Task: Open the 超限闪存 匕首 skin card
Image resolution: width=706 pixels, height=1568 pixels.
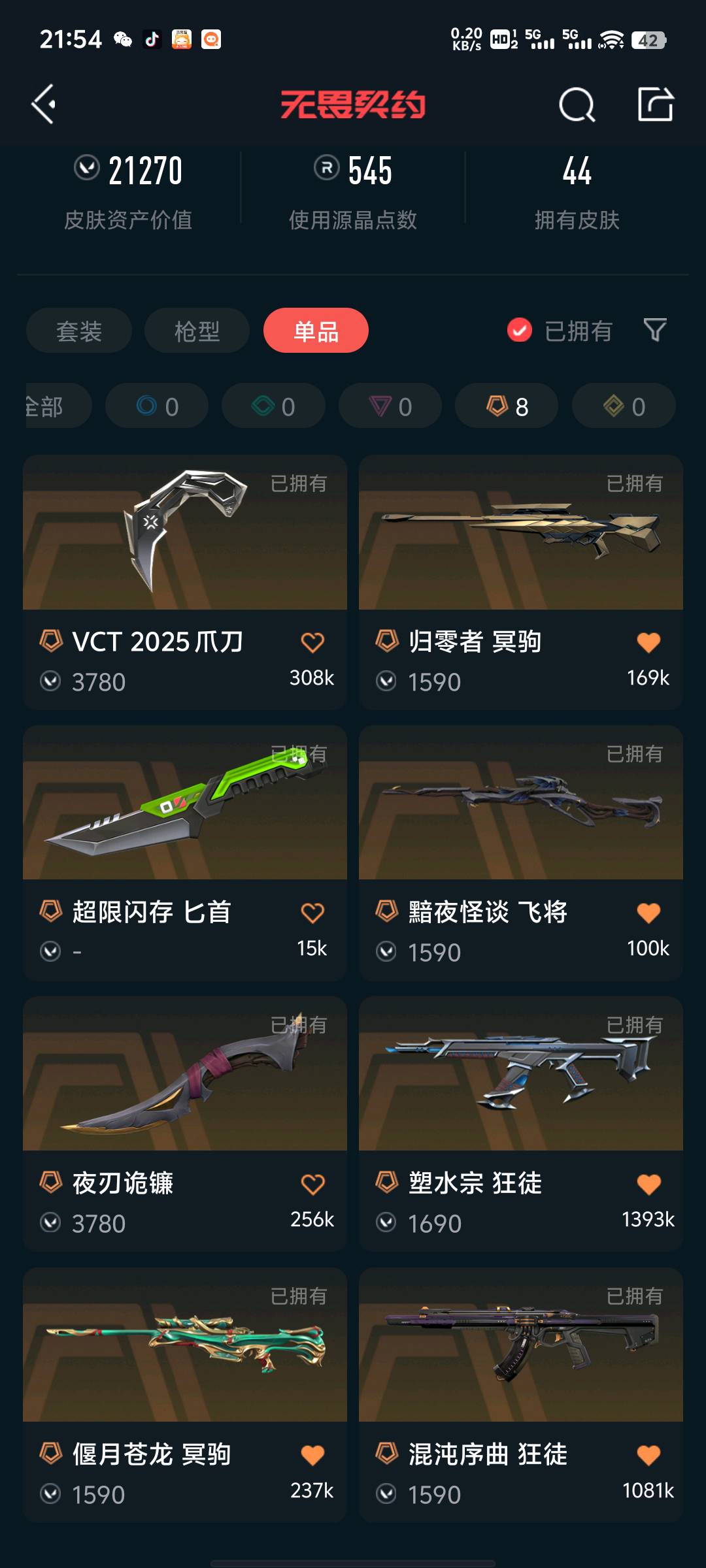Action: [184, 804]
